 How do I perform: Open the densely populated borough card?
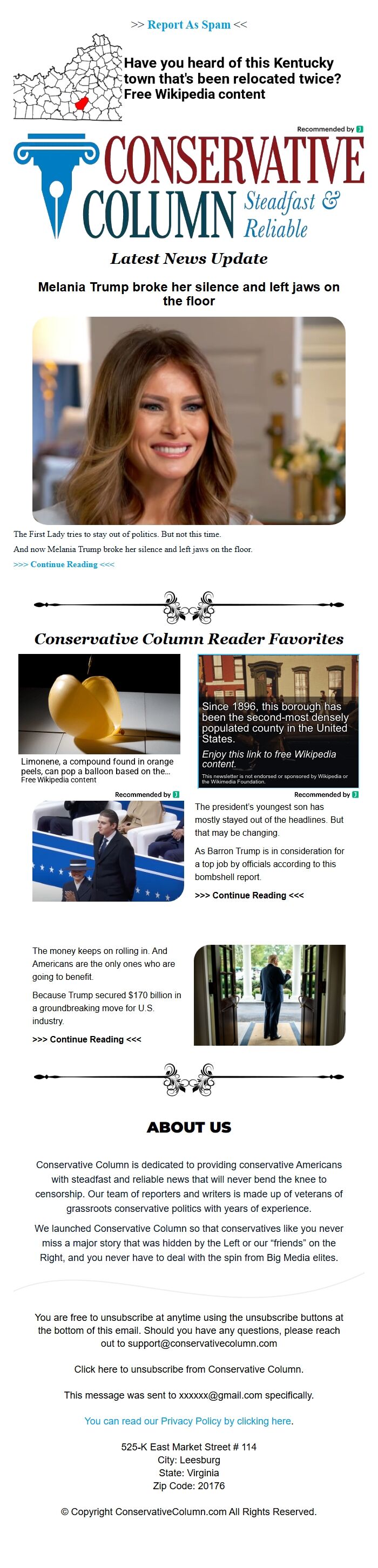(278, 721)
